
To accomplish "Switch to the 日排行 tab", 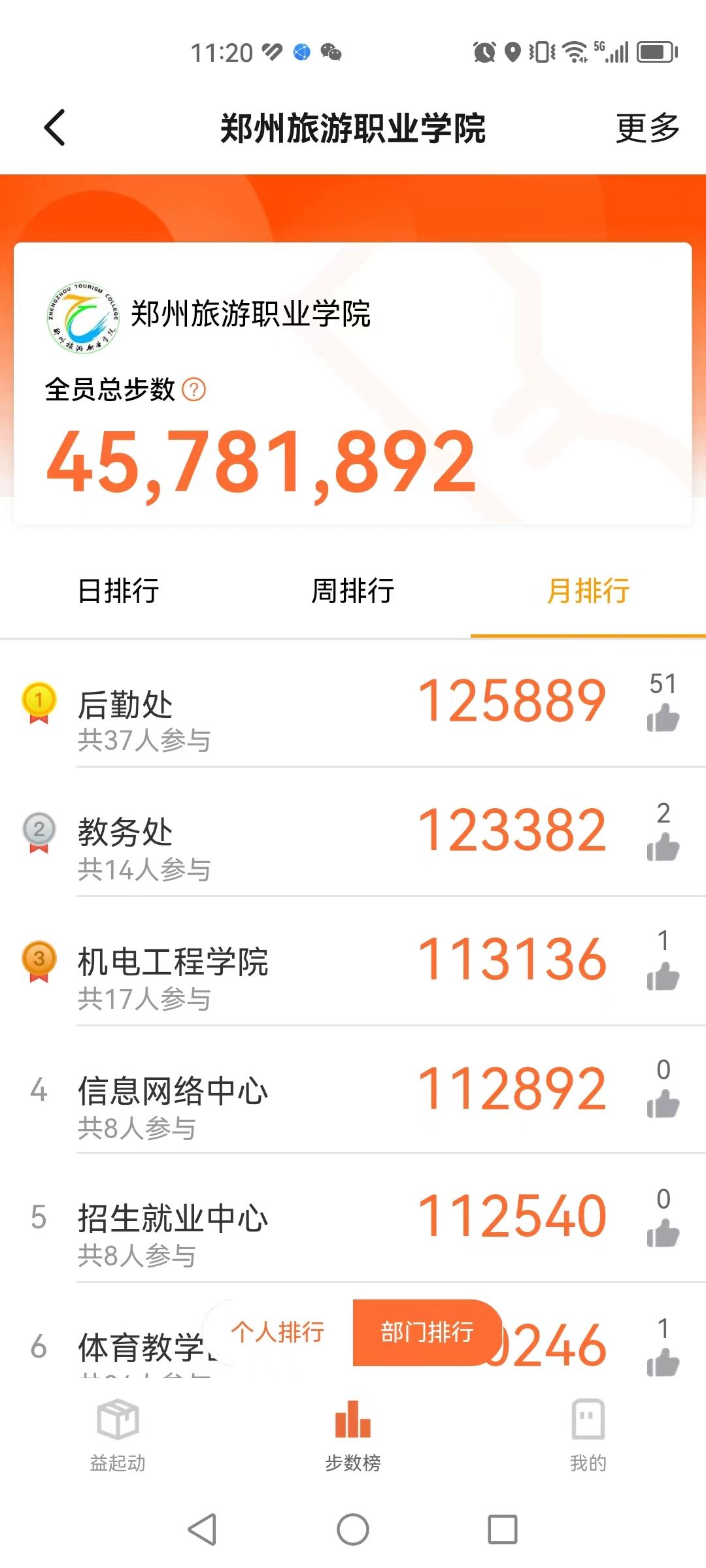I will tap(118, 591).
